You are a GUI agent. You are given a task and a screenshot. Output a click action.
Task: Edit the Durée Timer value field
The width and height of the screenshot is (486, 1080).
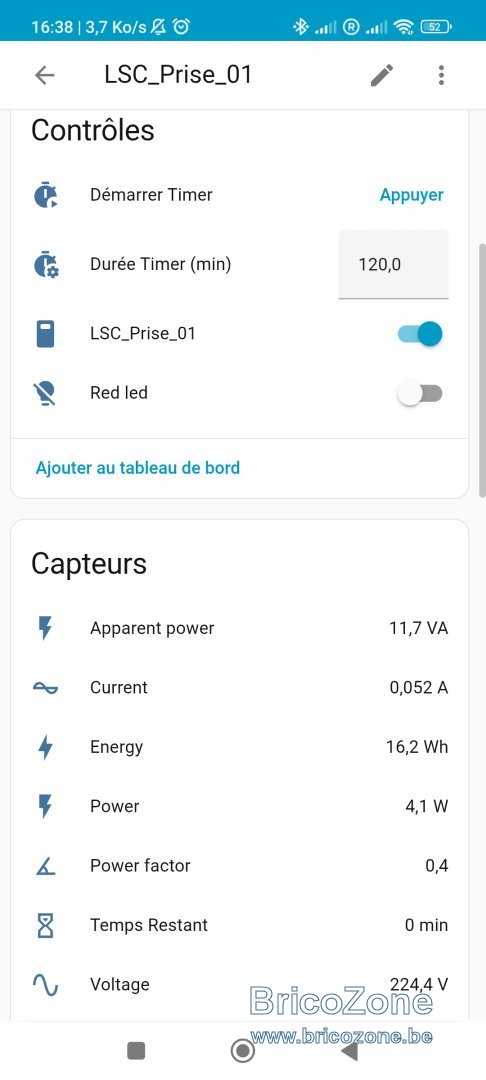coord(393,264)
